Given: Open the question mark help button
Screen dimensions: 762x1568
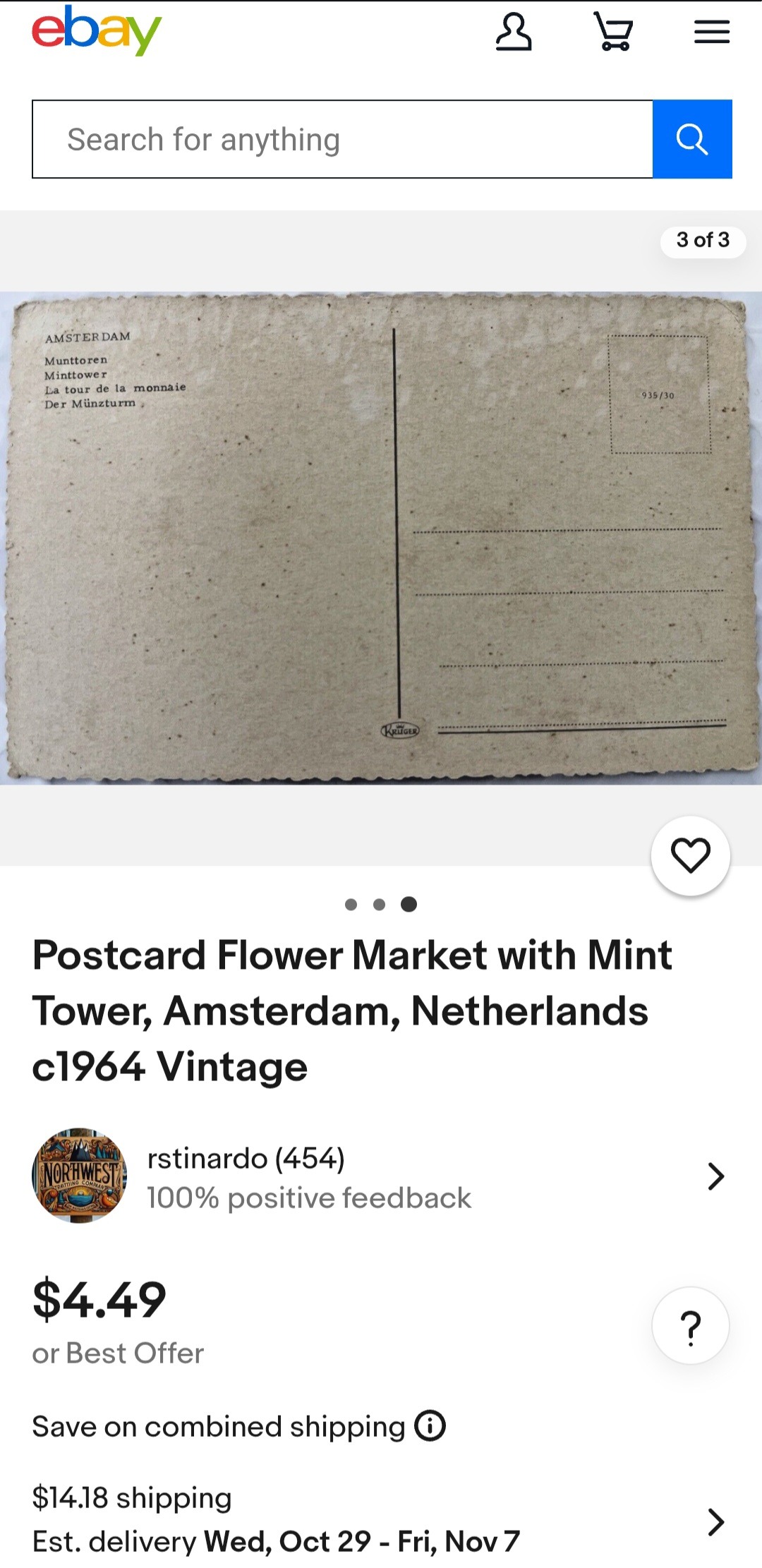Looking at the screenshot, I should click(690, 1326).
